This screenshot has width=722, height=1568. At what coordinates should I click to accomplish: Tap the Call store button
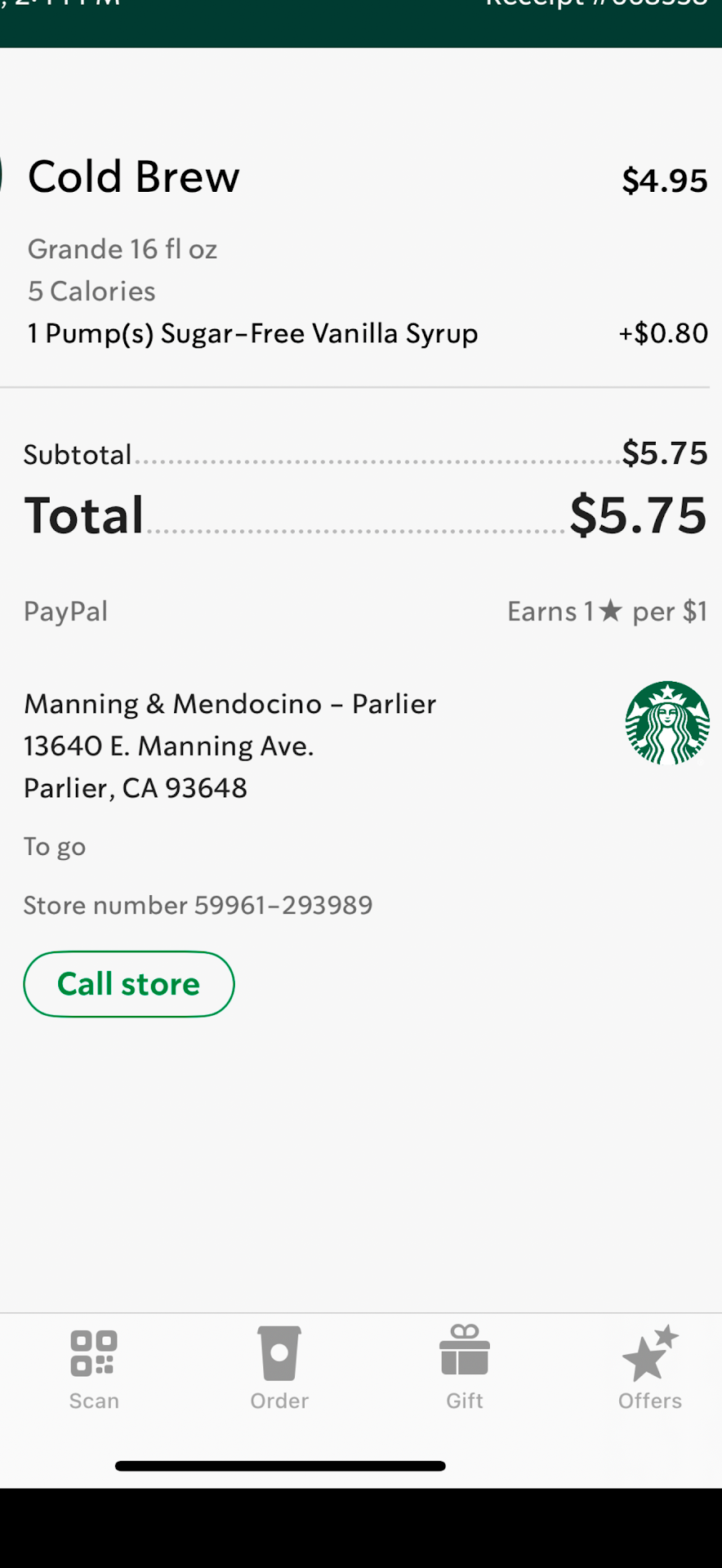point(129,984)
